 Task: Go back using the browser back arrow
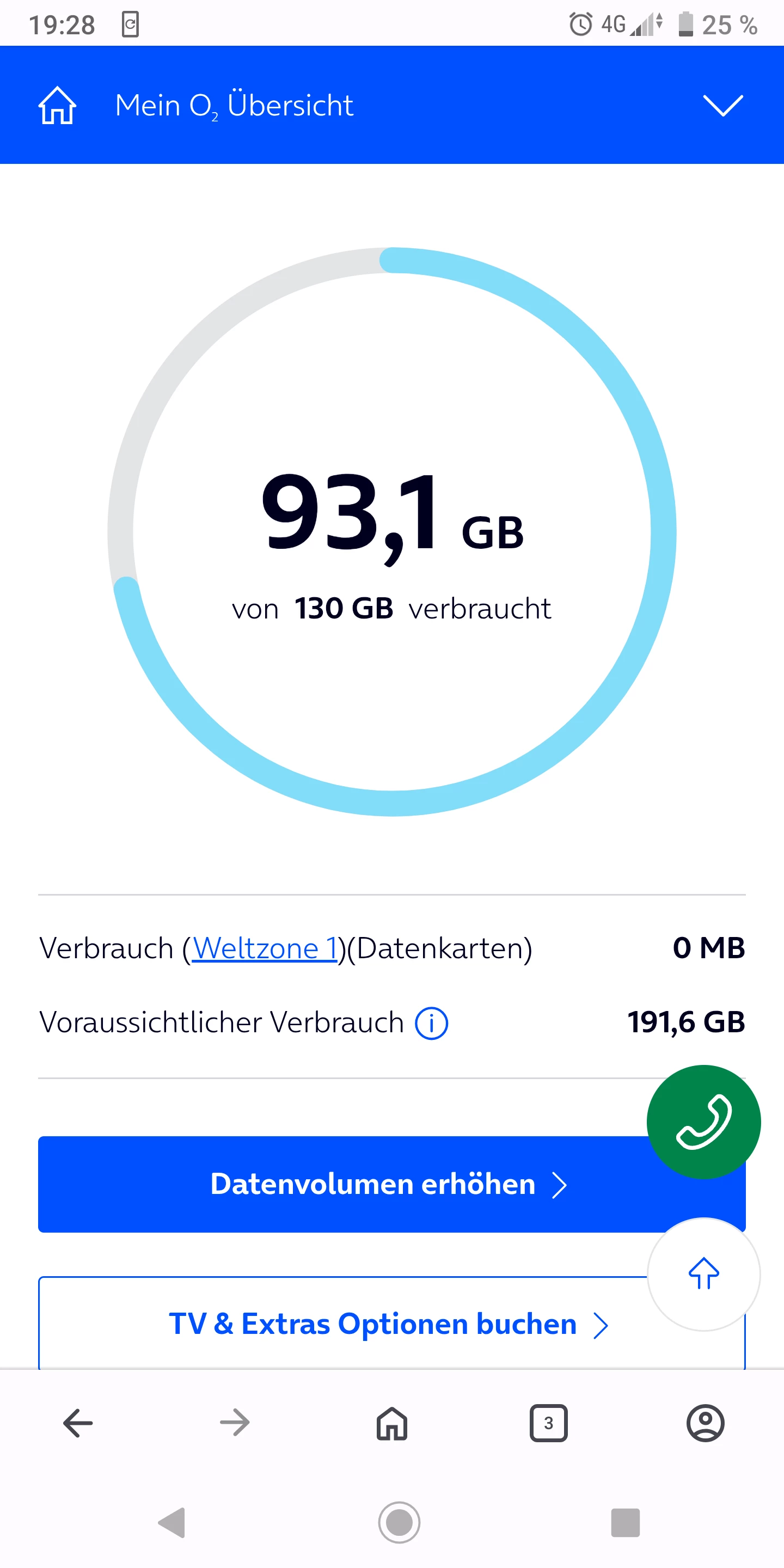click(78, 1423)
